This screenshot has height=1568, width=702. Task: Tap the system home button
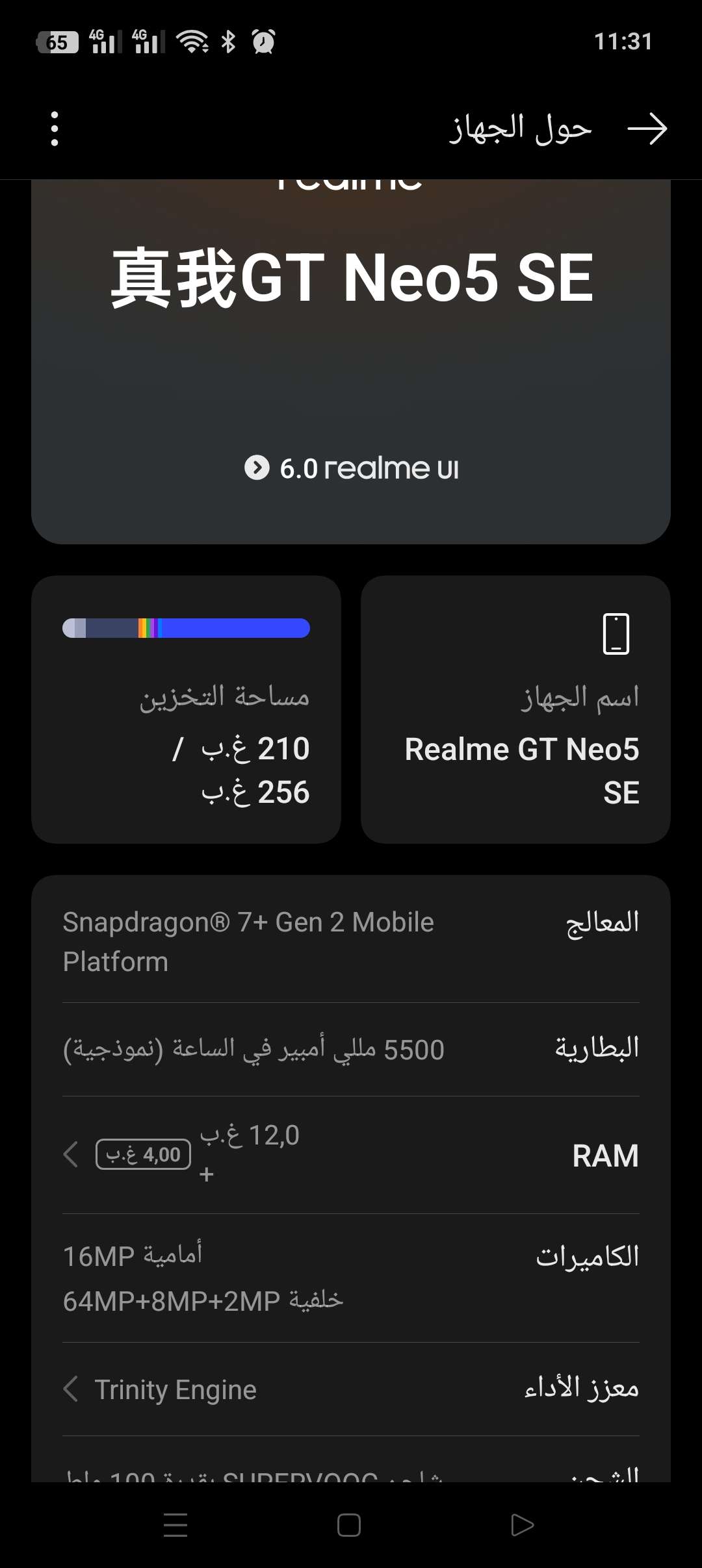tap(349, 1525)
